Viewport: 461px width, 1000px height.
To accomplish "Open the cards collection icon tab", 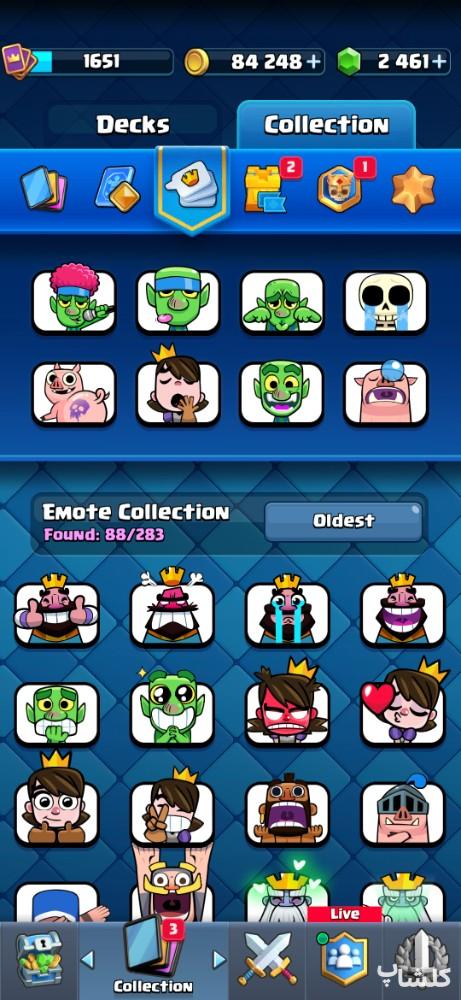I will pyautogui.click(x=43, y=189).
